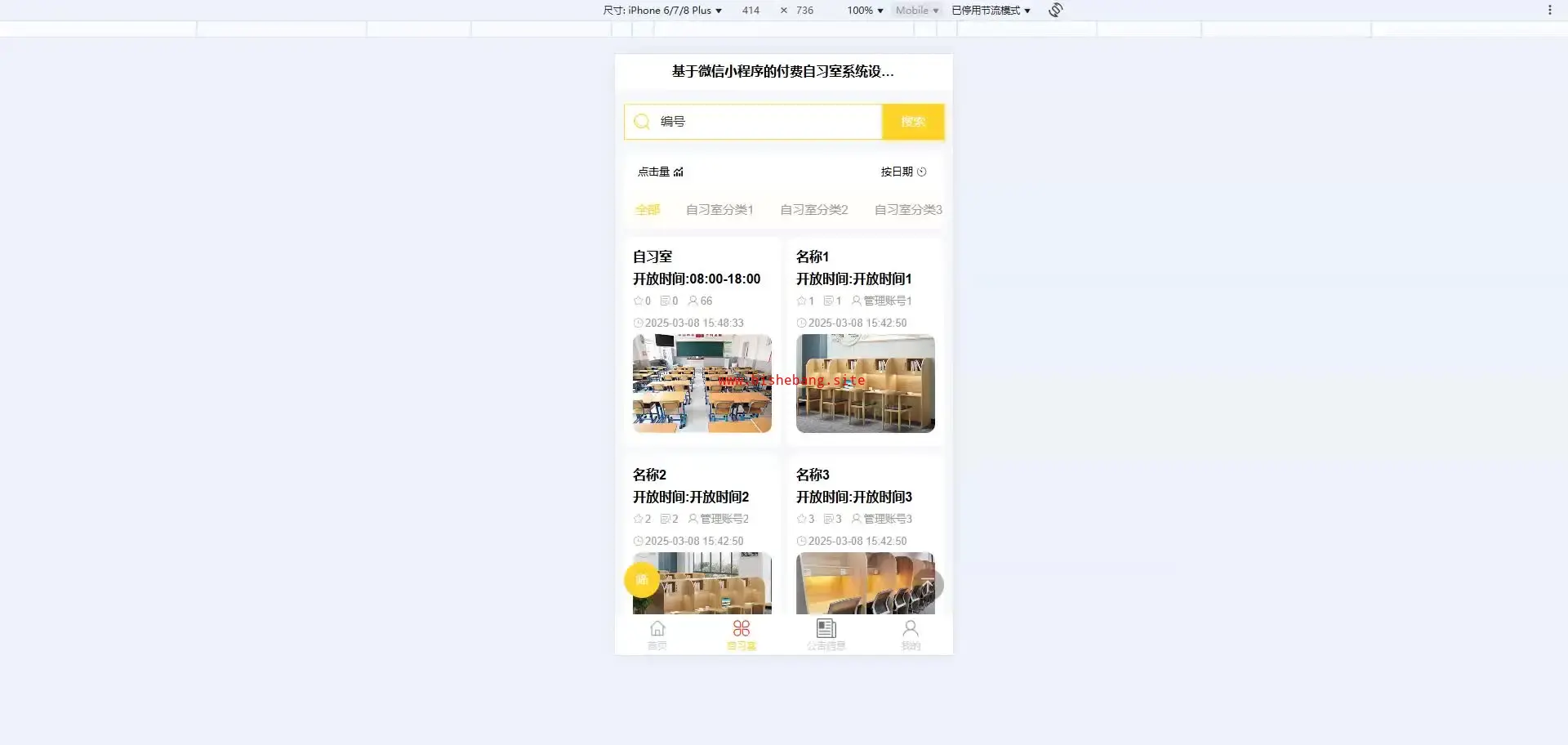Viewport: 1568px width, 745px height.
Task: Switch to the 自习室分类3 tab
Action: tap(907, 210)
